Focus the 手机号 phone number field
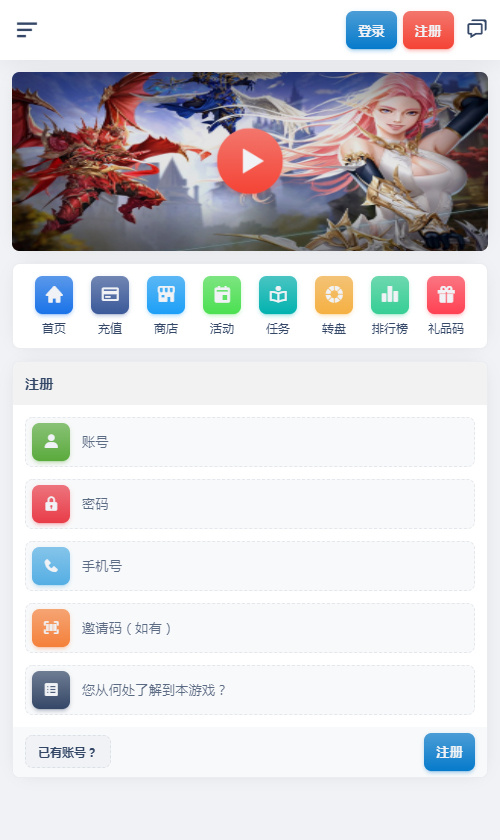The width and height of the screenshot is (500, 840). pos(250,566)
